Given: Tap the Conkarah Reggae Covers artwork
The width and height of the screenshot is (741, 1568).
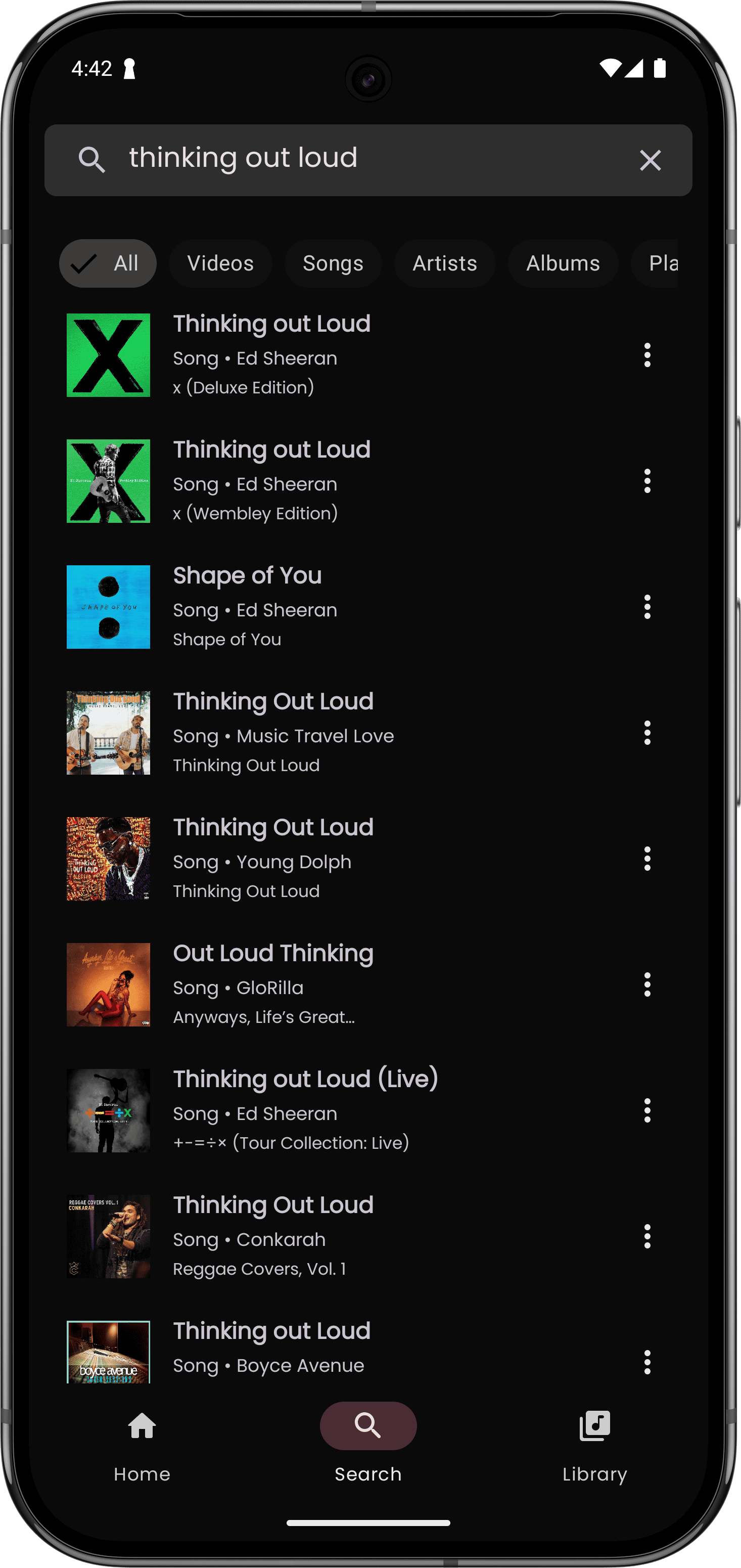Looking at the screenshot, I should click(108, 1237).
